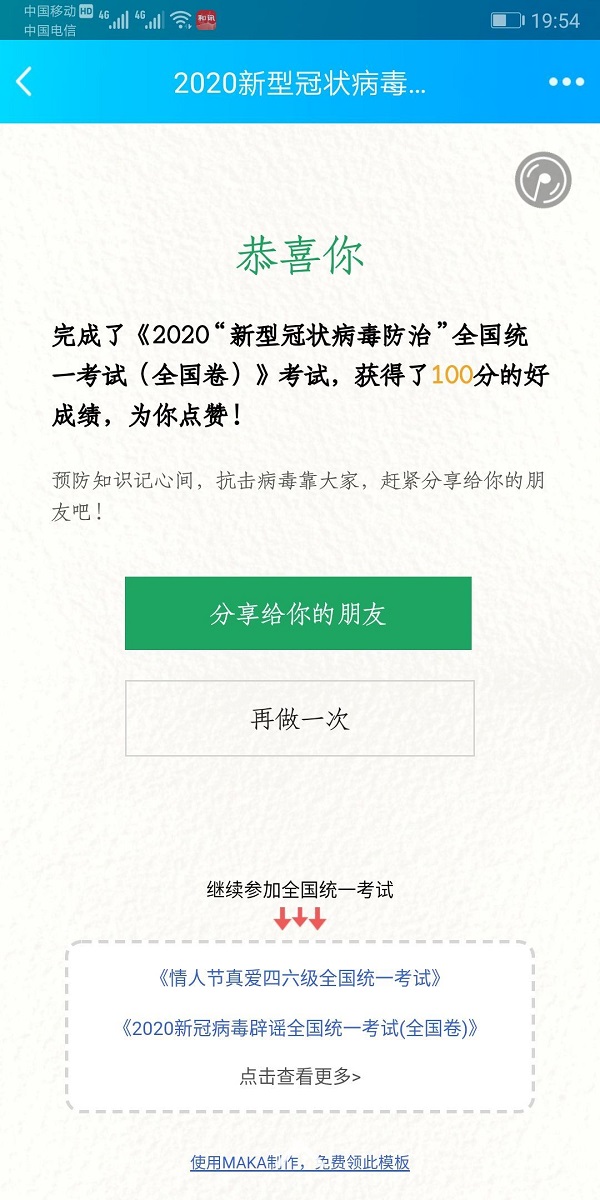Go back using the header arrow
This screenshot has height=1200, width=600.
point(25,82)
